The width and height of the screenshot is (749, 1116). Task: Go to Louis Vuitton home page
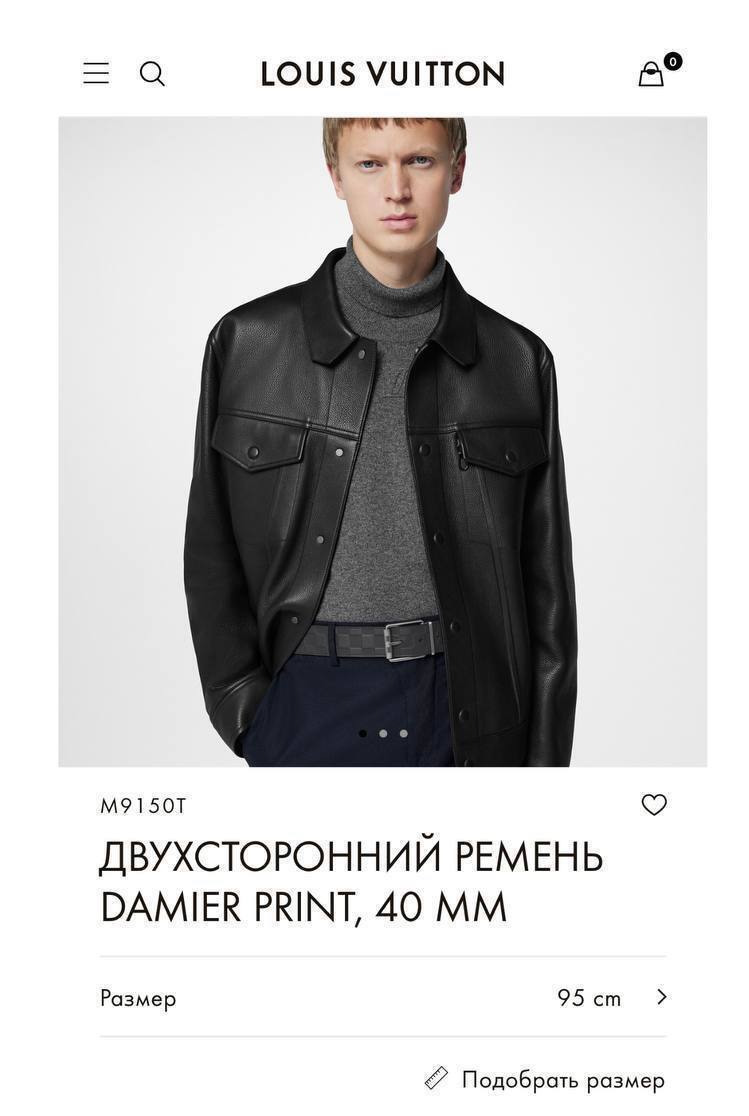point(382,74)
